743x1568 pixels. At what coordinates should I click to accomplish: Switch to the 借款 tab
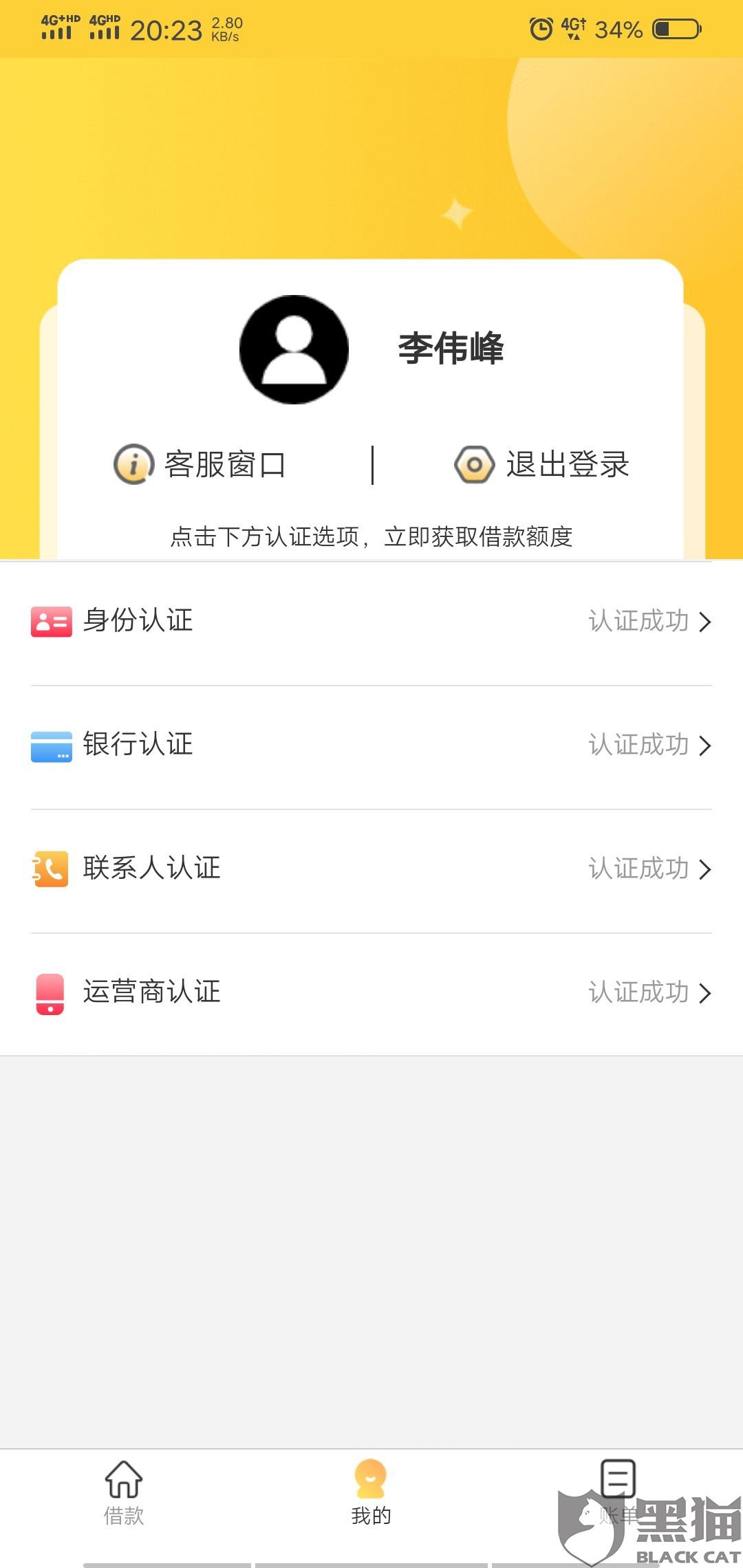tap(124, 1492)
